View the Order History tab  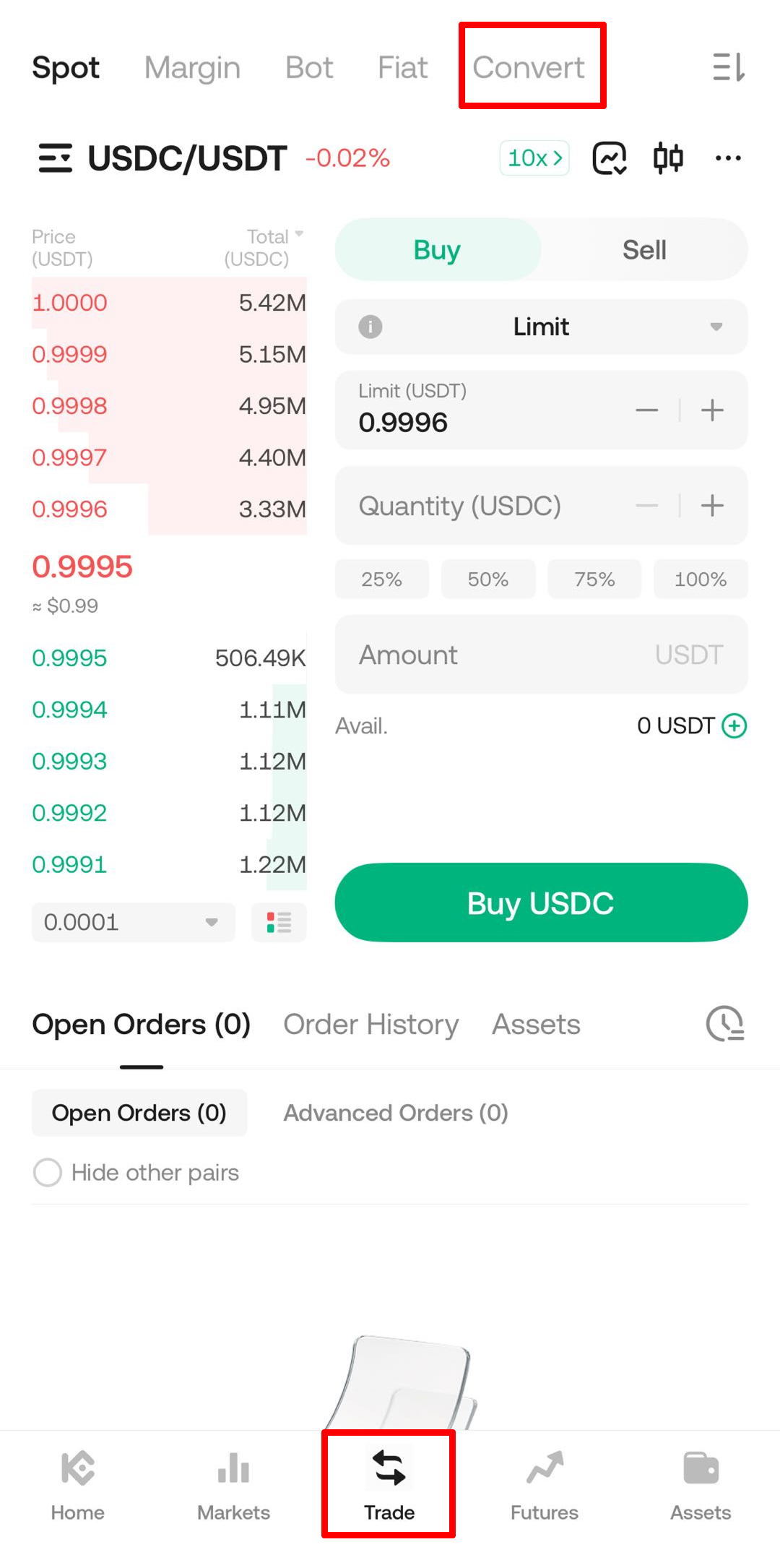point(370,1024)
